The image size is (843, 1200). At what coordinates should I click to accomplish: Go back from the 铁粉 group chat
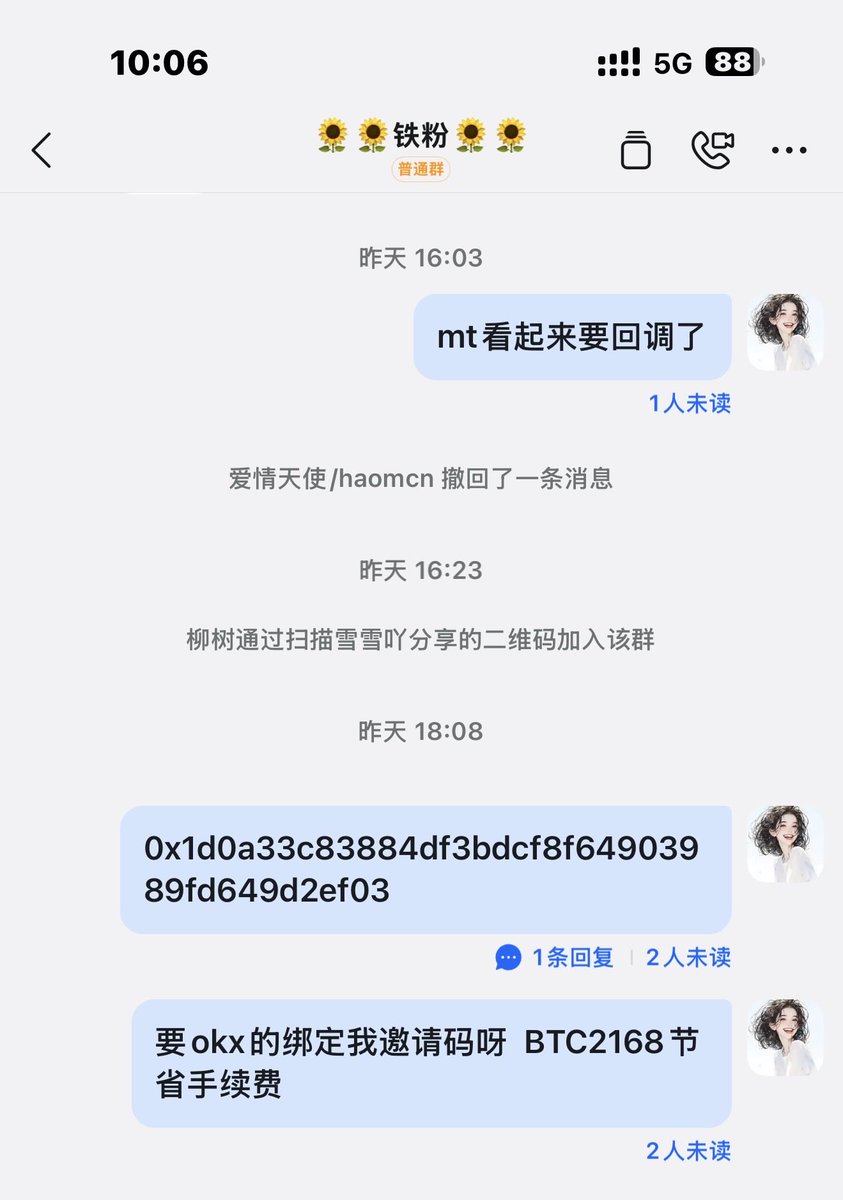tap(41, 151)
